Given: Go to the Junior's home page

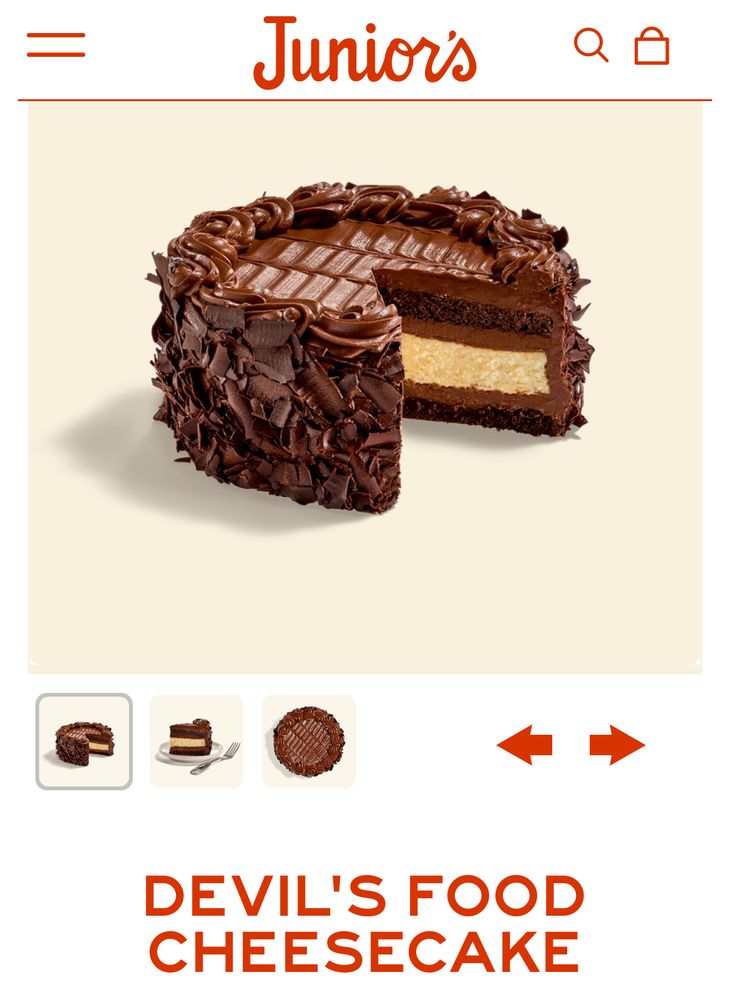Looking at the screenshot, I should [x=365, y=51].
